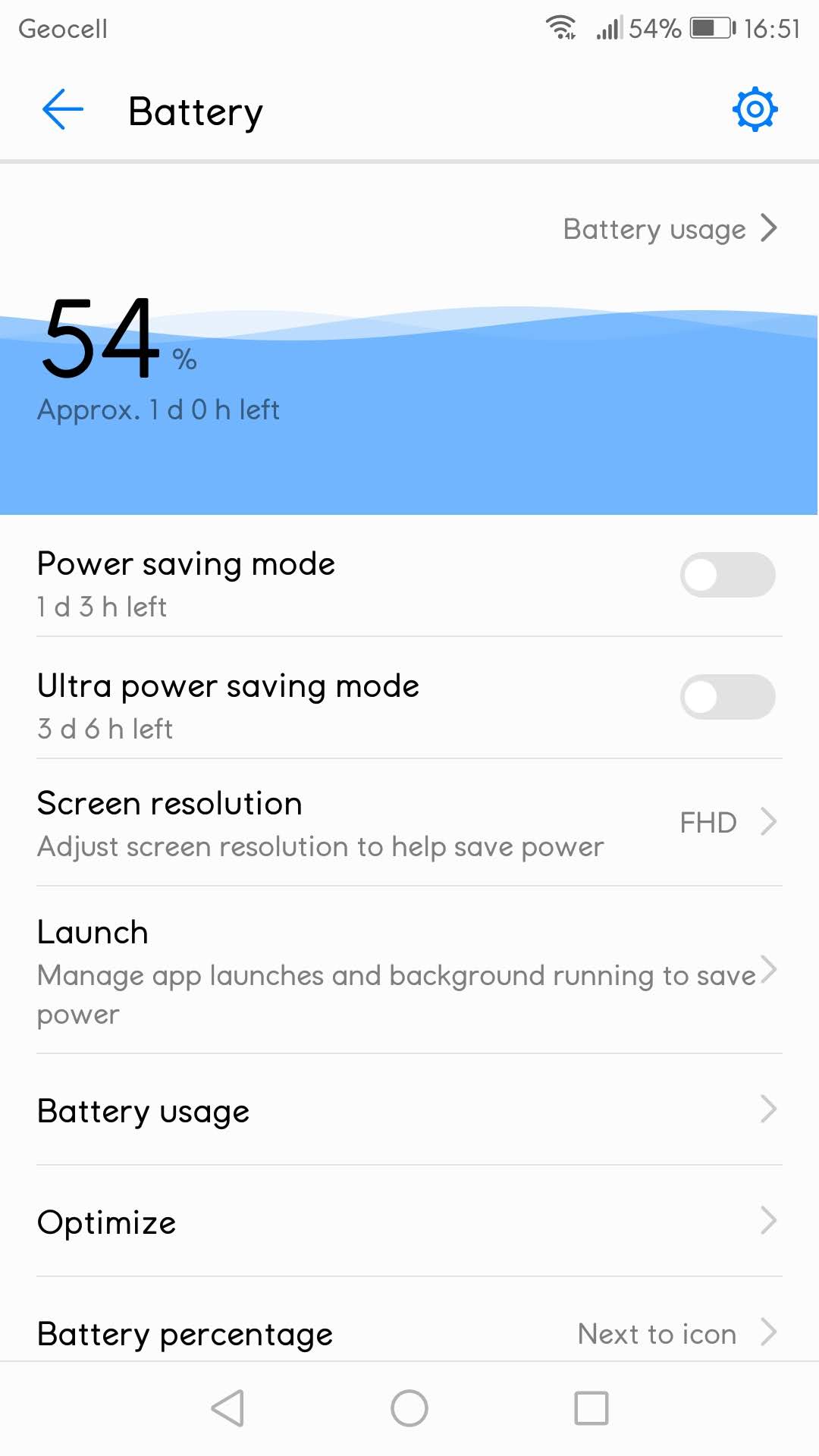819x1456 pixels.
Task: Go back from Battery screen
Action: (62, 110)
